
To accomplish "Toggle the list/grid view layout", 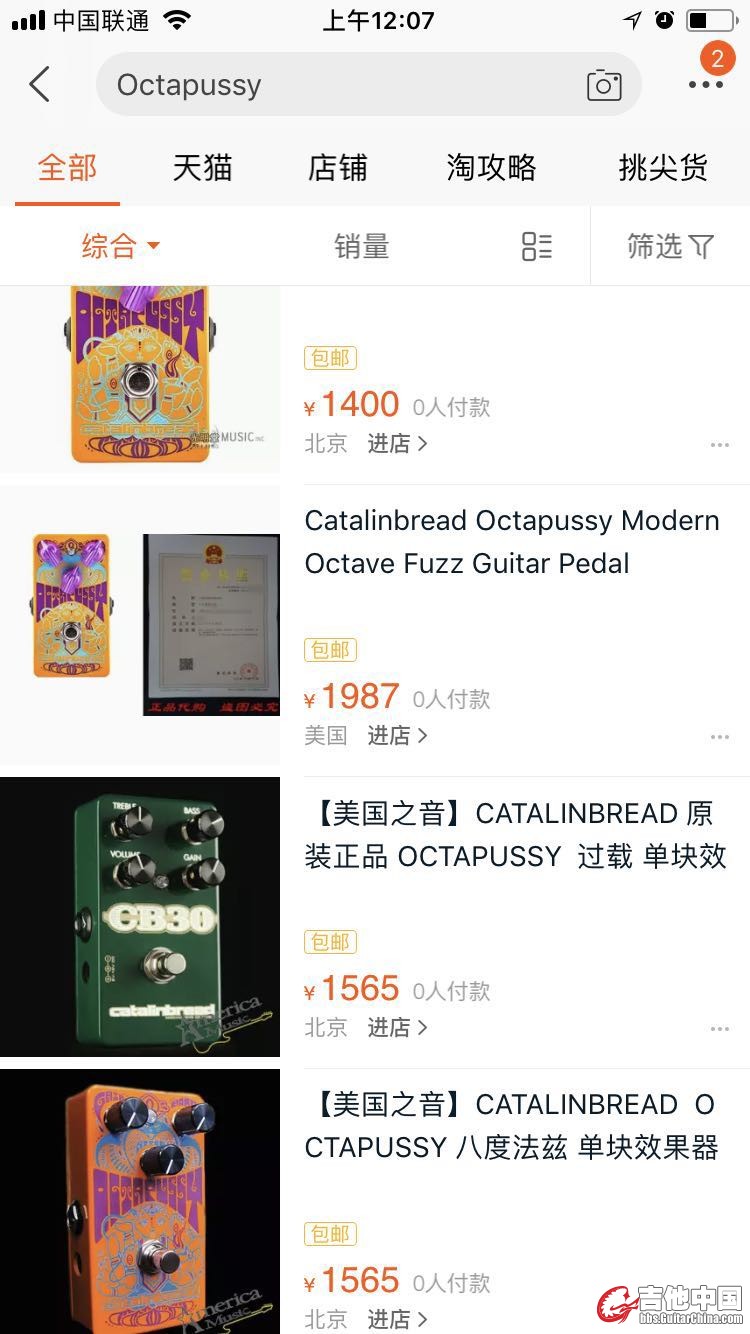I will pyautogui.click(x=537, y=246).
